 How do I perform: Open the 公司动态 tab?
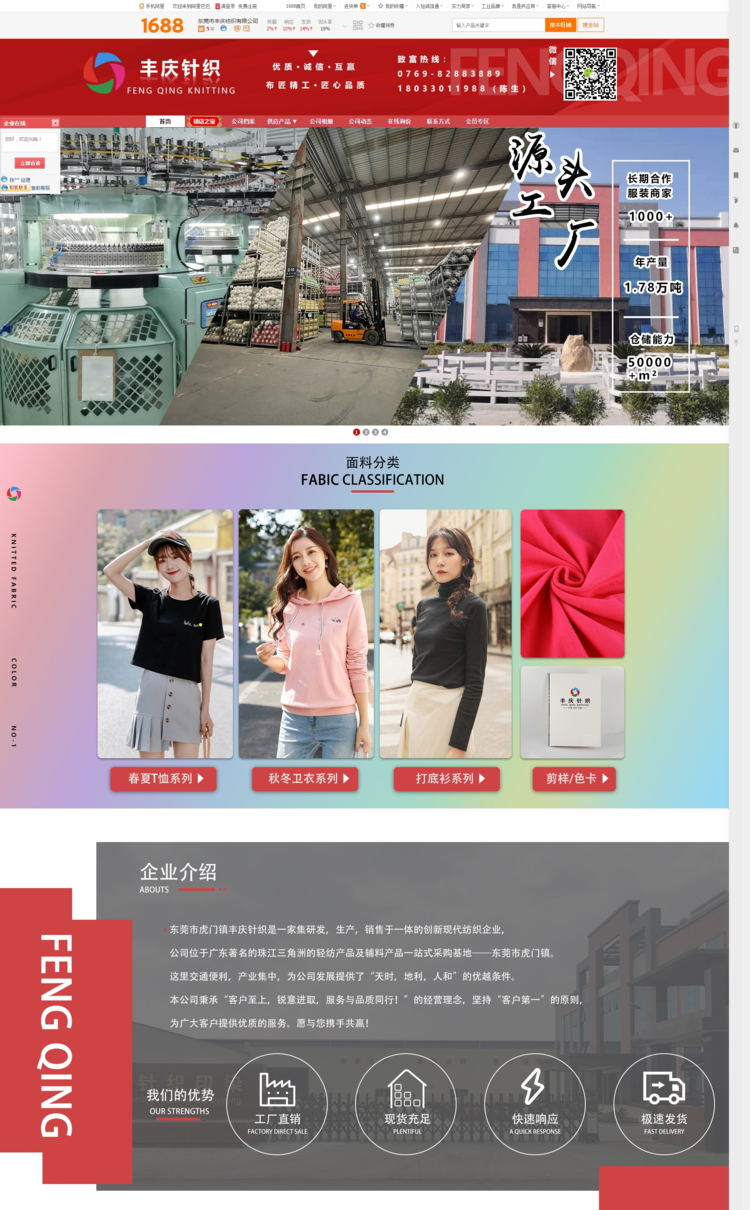pos(360,121)
